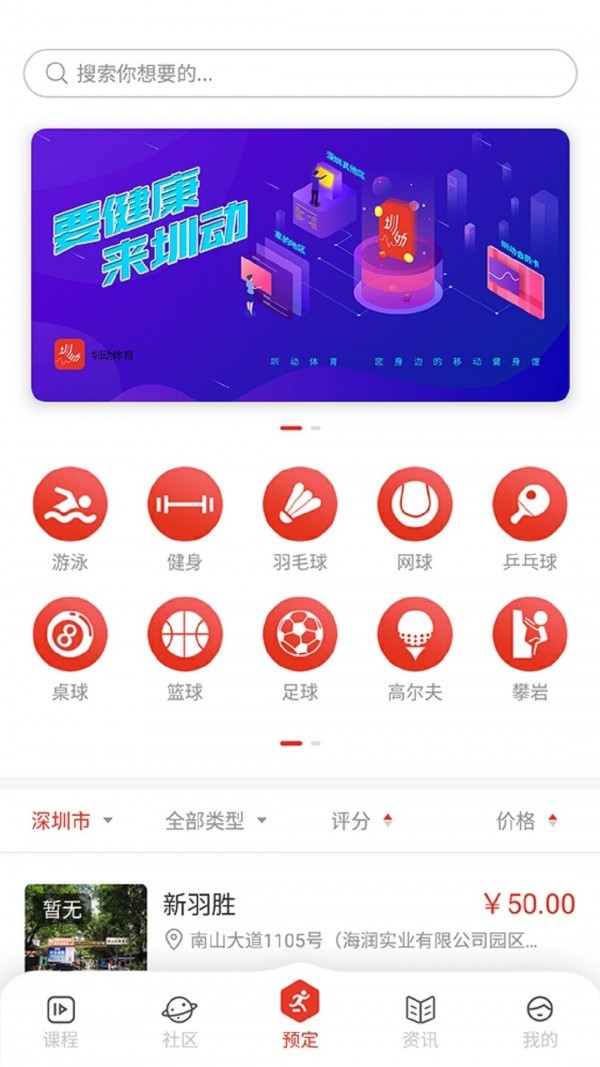The height and width of the screenshot is (1067, 600).
Task: Sort venues by 价格 price
Action: (526, 821)
